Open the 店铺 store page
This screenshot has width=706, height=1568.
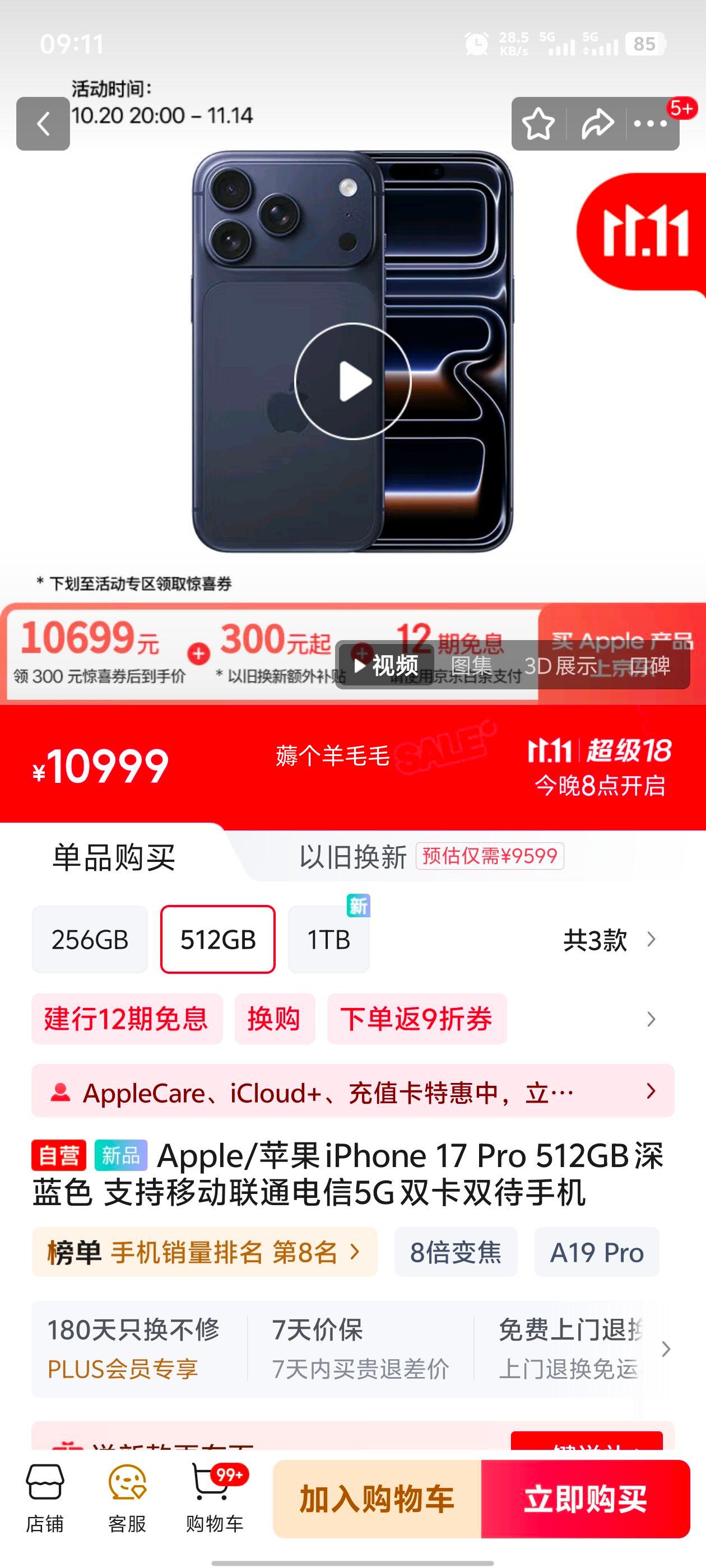pos(44,1498)
